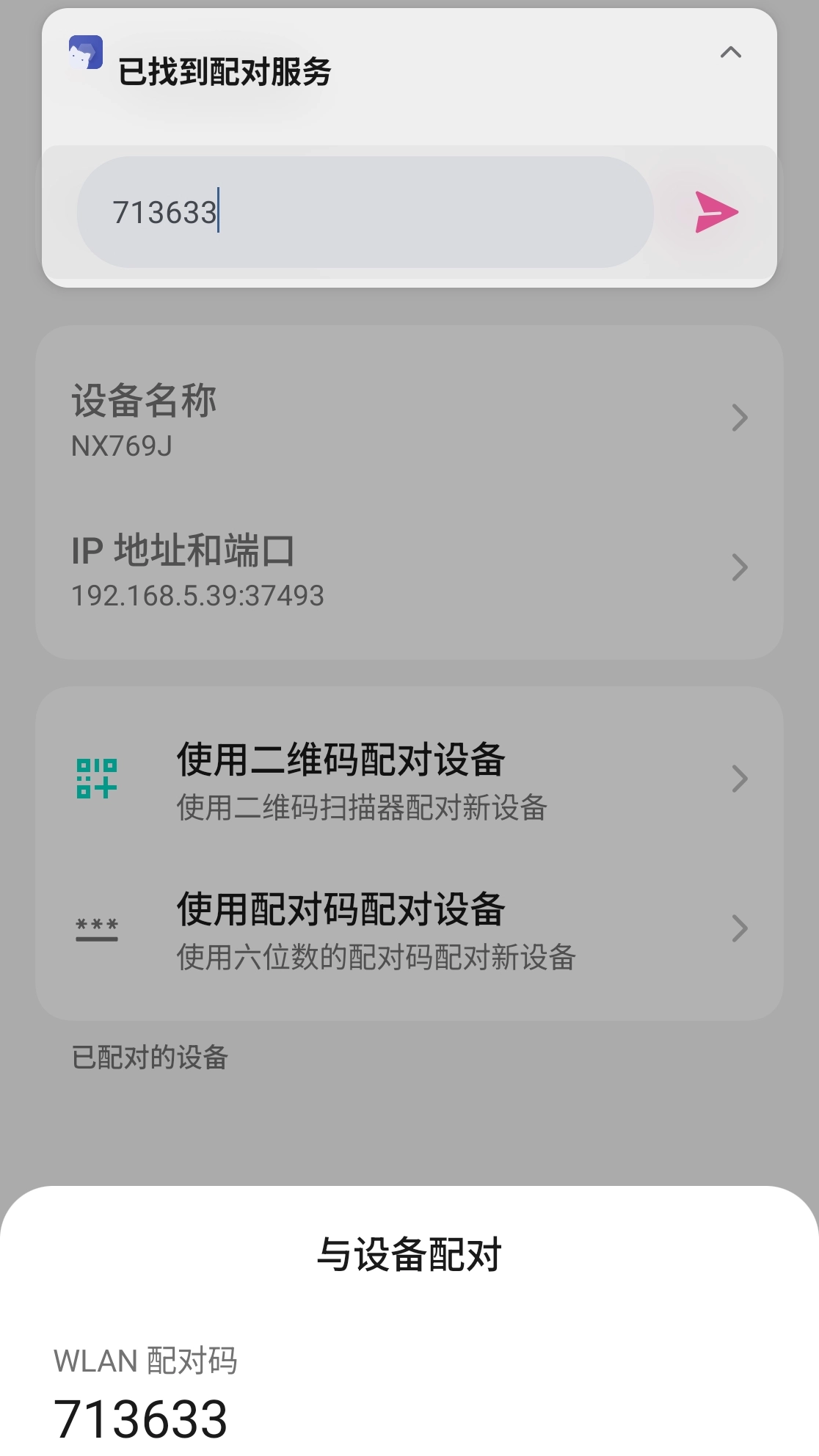The width and height of the screenshot is (819, 1456).
Task: Select 使用二维码配对设备
Action: 409,779
